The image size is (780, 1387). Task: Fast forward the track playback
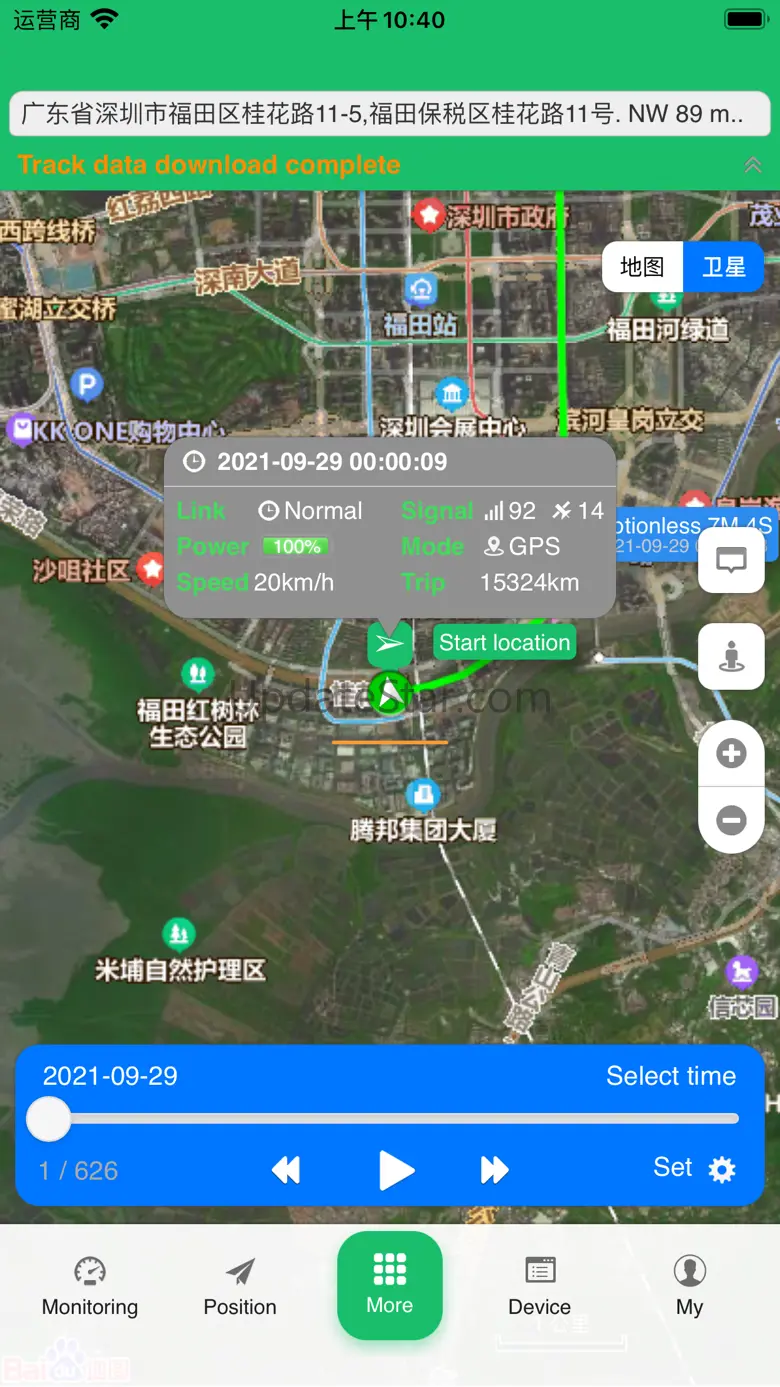click(495, 1170)
